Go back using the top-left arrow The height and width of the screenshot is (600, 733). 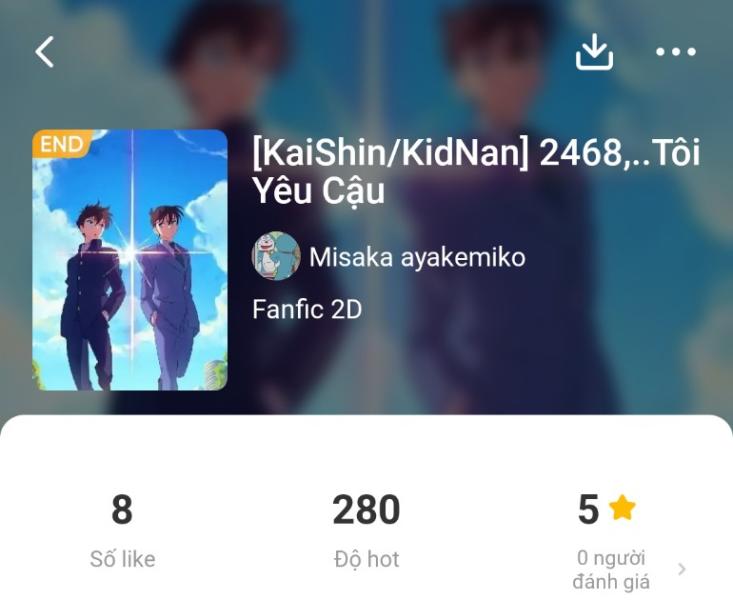[44, 52]
